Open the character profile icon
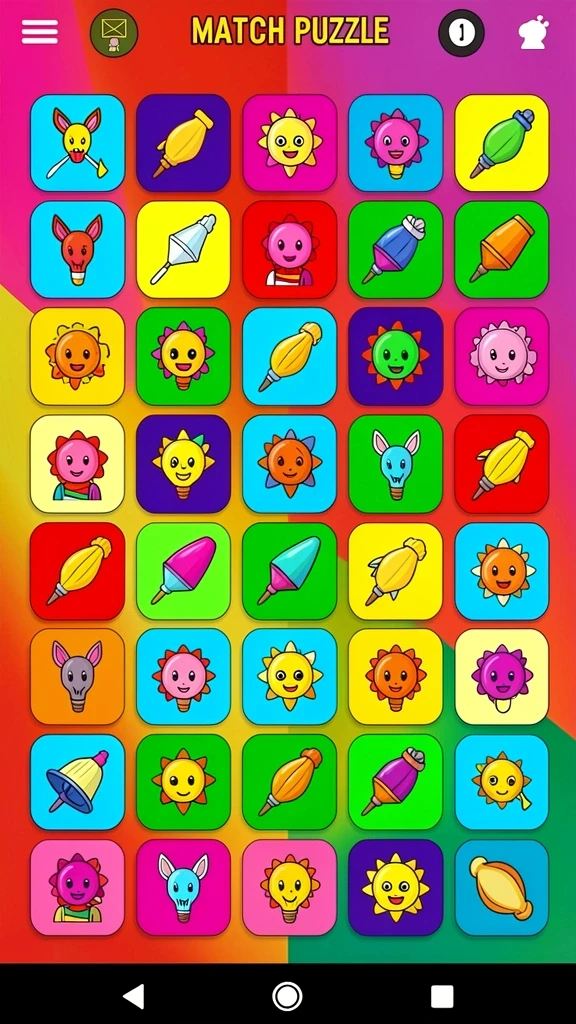Image resolution: width=576 pixels, height=1024 pixels. pyautogui.click(x=534, y=33)
